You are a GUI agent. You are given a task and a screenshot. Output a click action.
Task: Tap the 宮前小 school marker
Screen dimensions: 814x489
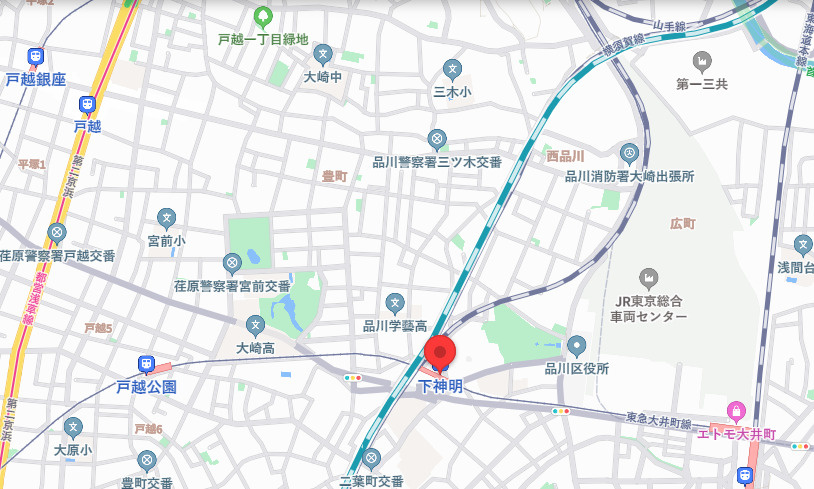[166, 218]
